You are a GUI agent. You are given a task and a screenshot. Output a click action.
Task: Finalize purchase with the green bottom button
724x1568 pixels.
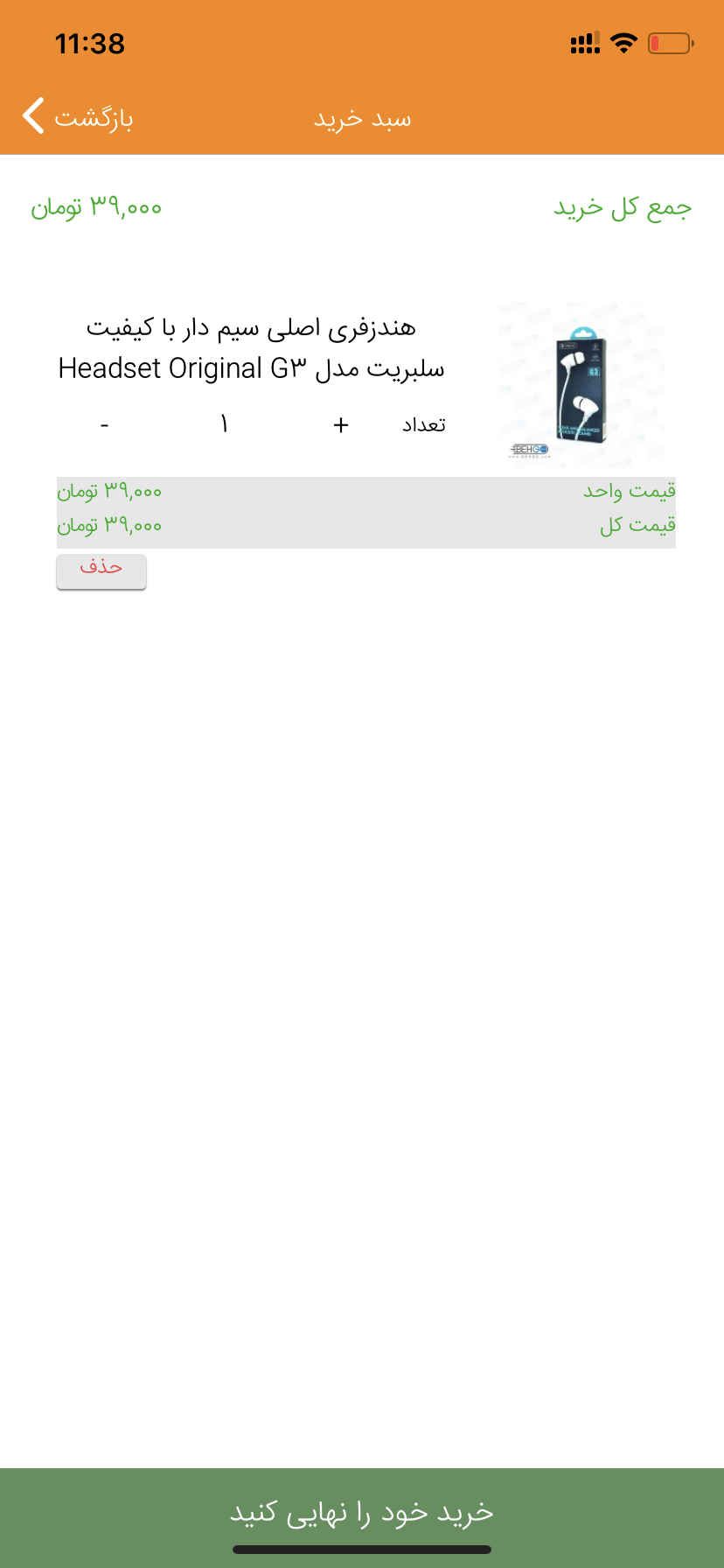pos(362,1512)
